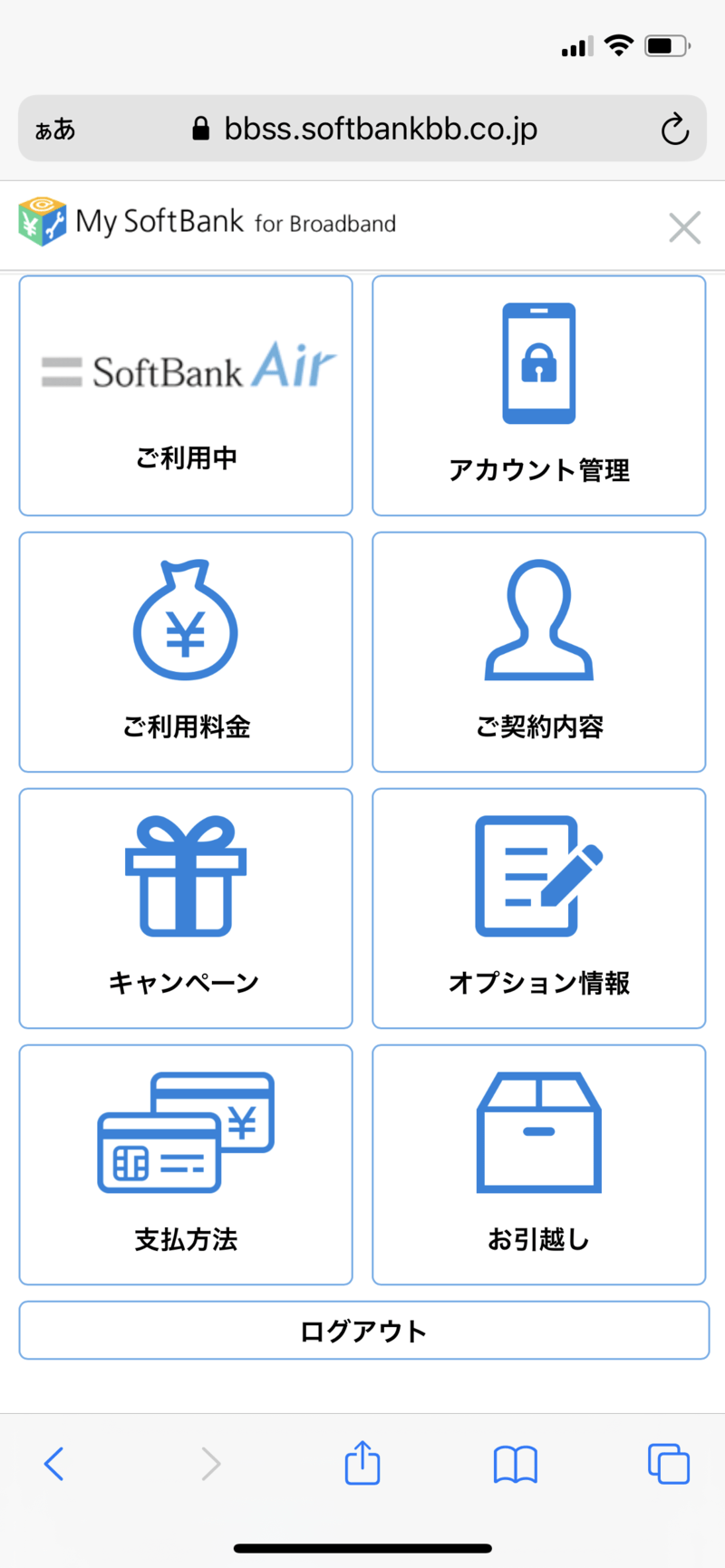Open Safari's share sheet icon
Viewport: 725px width, 1568px height.
tap(362, 1462)
